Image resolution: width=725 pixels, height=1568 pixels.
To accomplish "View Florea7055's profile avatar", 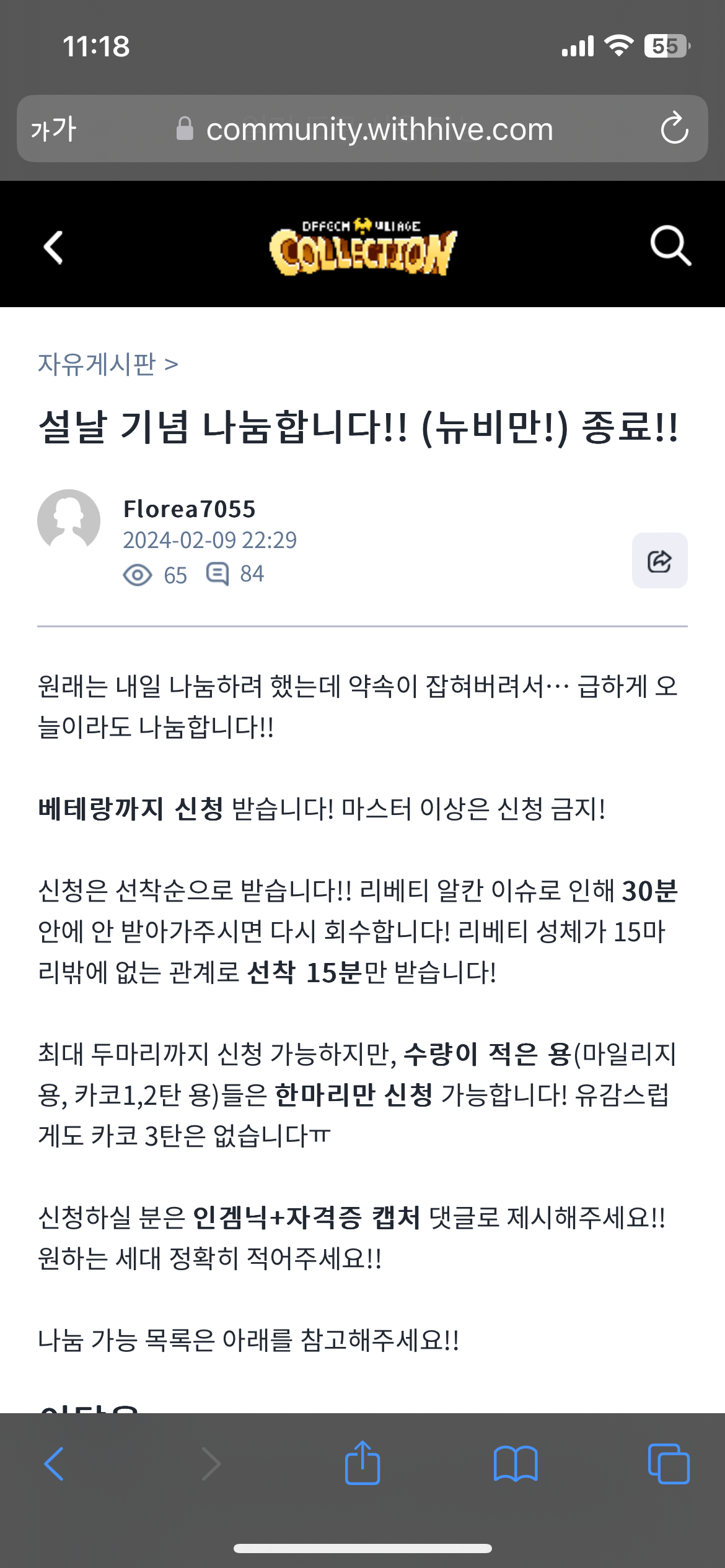I will pyautogui.click(x=69, y=520).
